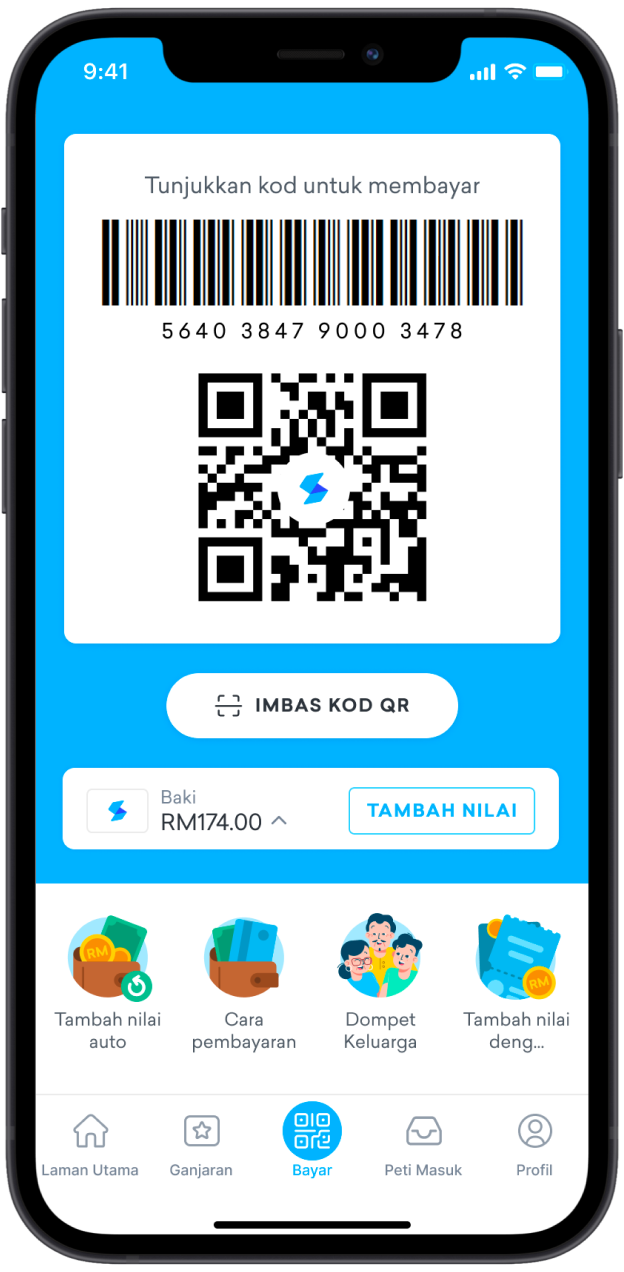
Task: Go to the Ganjaran tab
Action: (x=201, y=1144)
